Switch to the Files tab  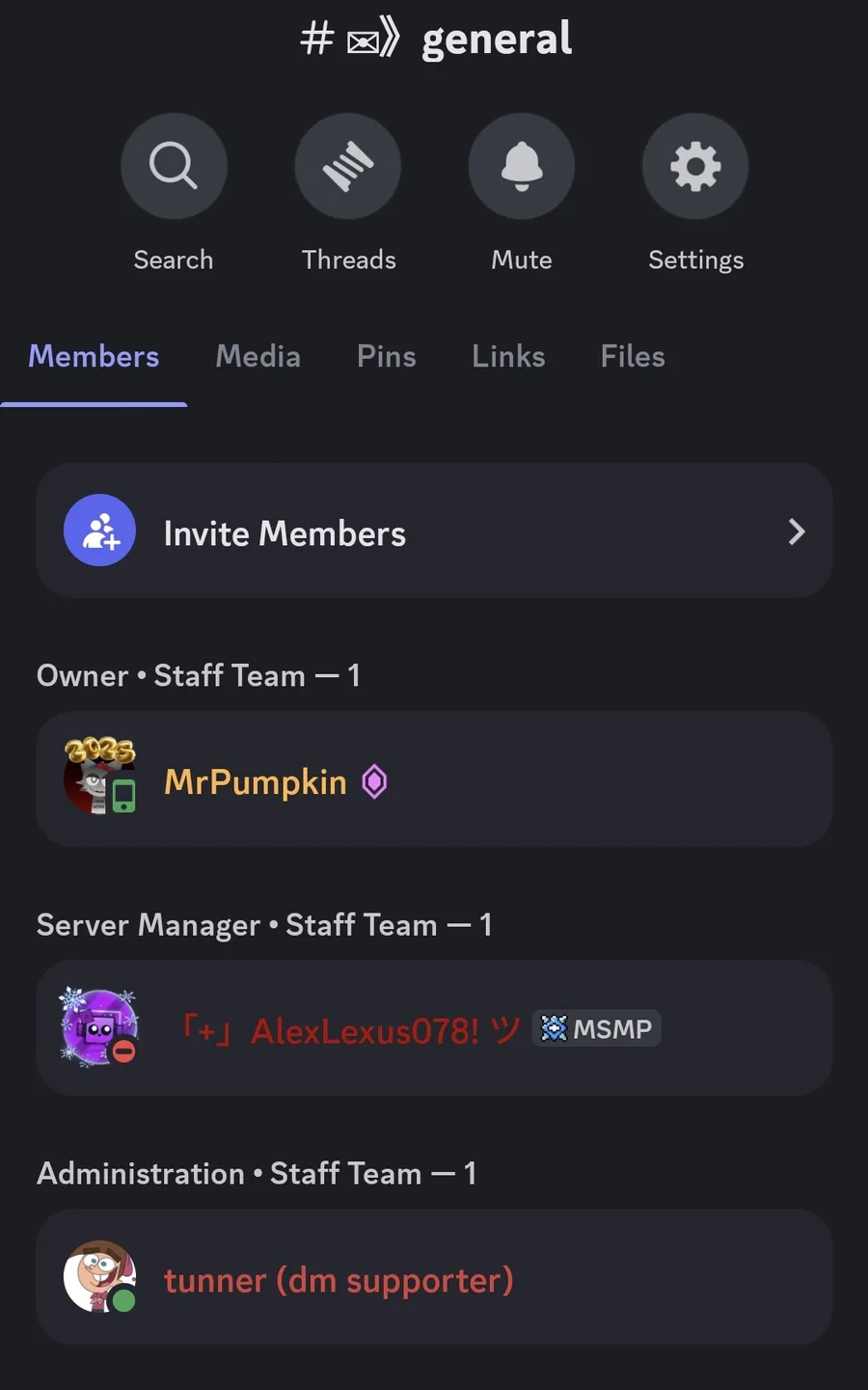pos(633,357)
